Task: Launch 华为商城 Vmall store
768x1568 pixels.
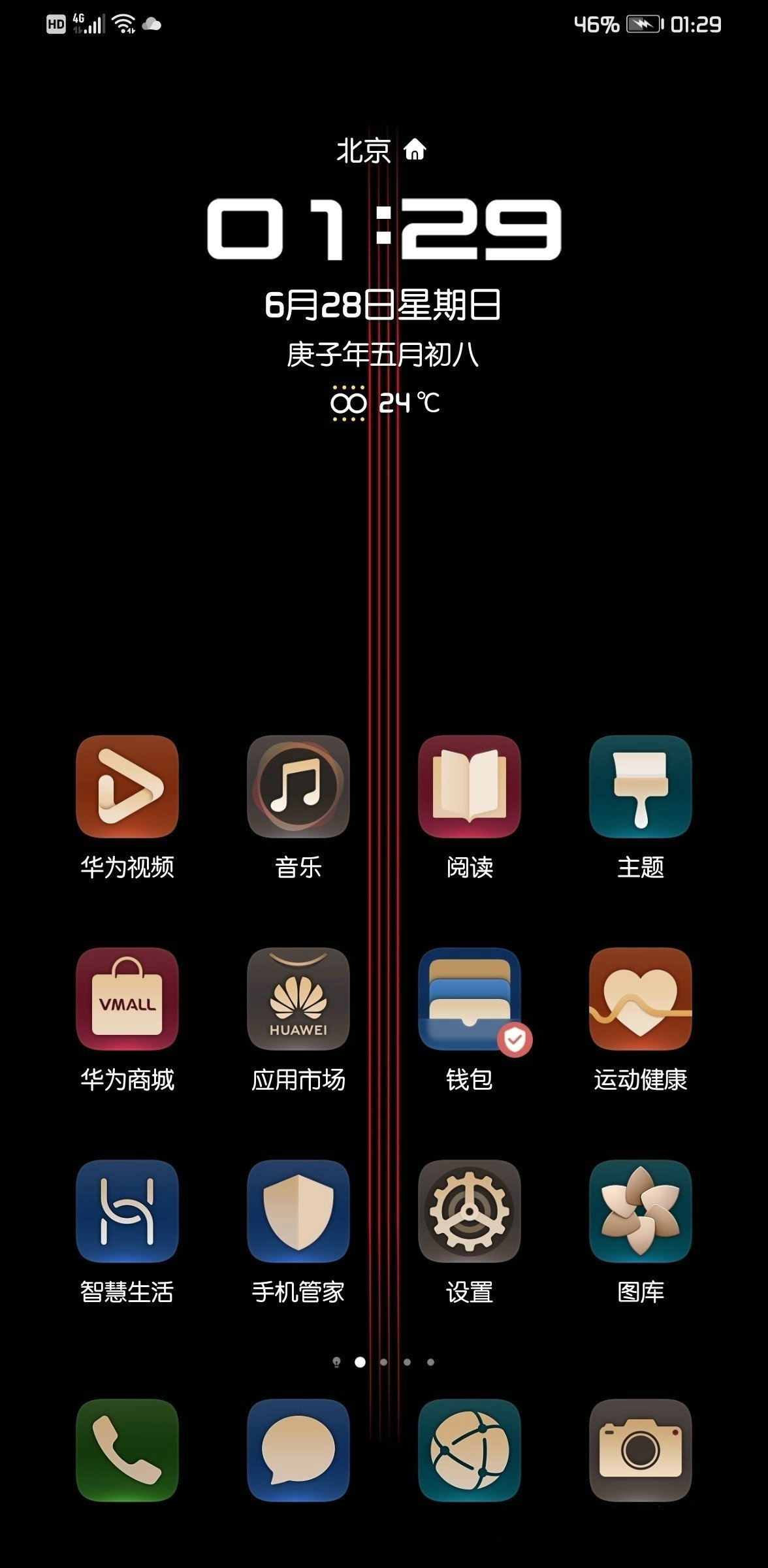Action: click(127, 999)
